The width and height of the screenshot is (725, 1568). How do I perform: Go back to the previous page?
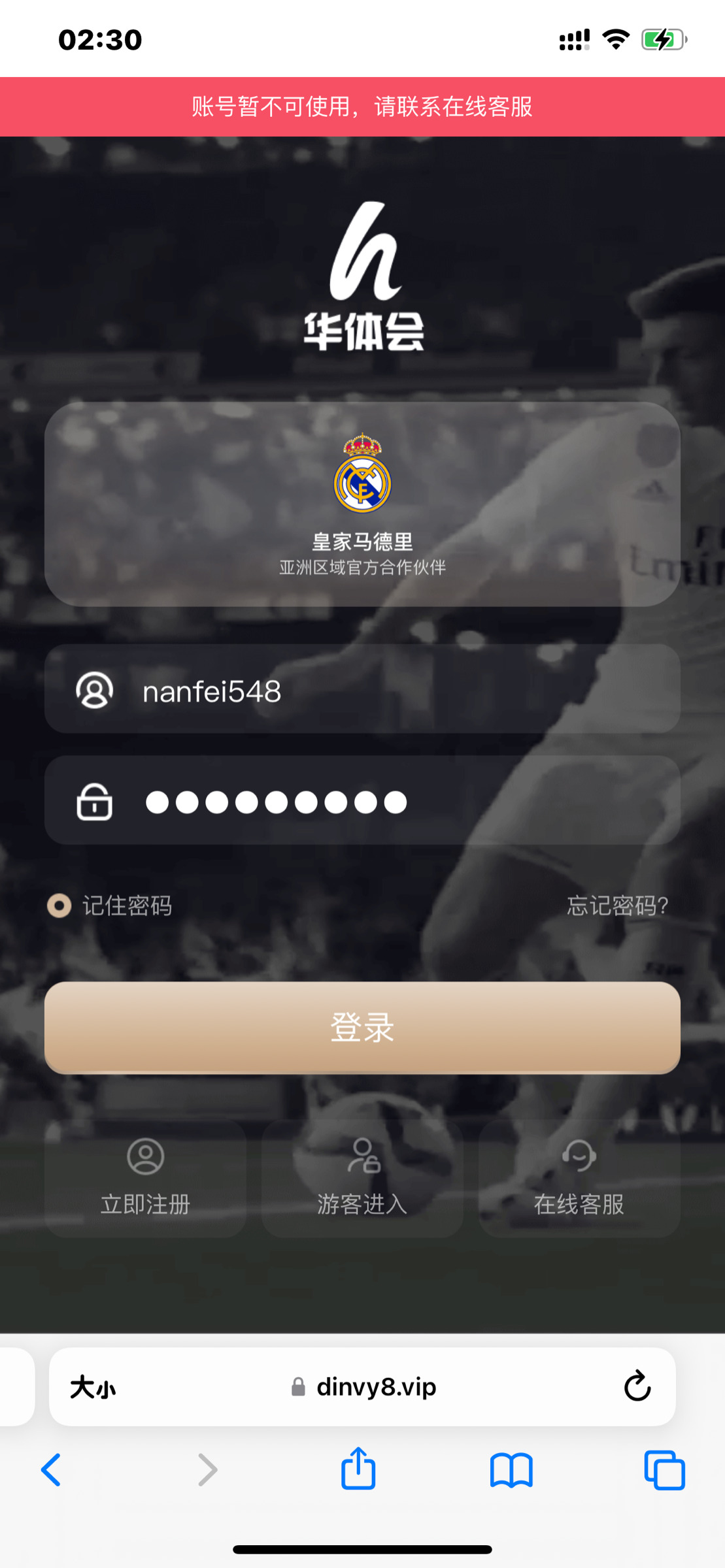pos(51,1470)
